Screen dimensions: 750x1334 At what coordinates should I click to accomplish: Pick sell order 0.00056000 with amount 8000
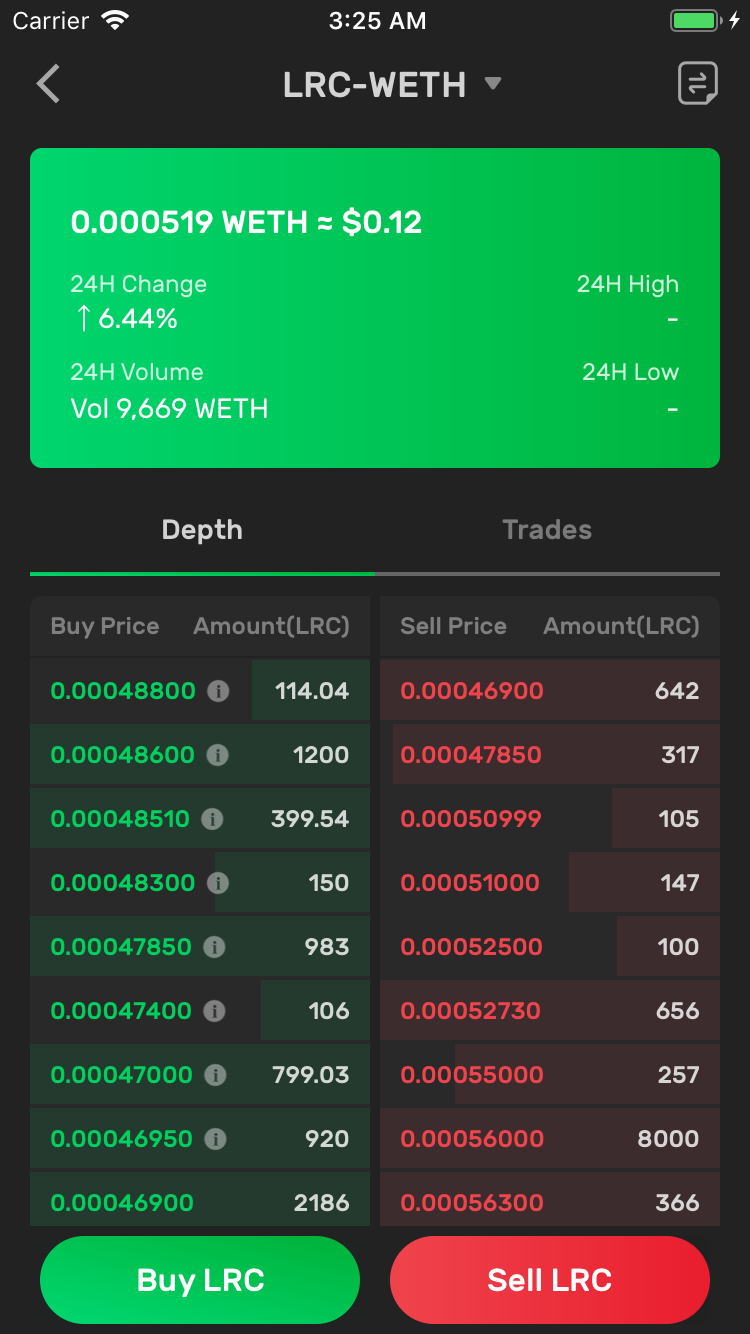tap(550, 1139)
